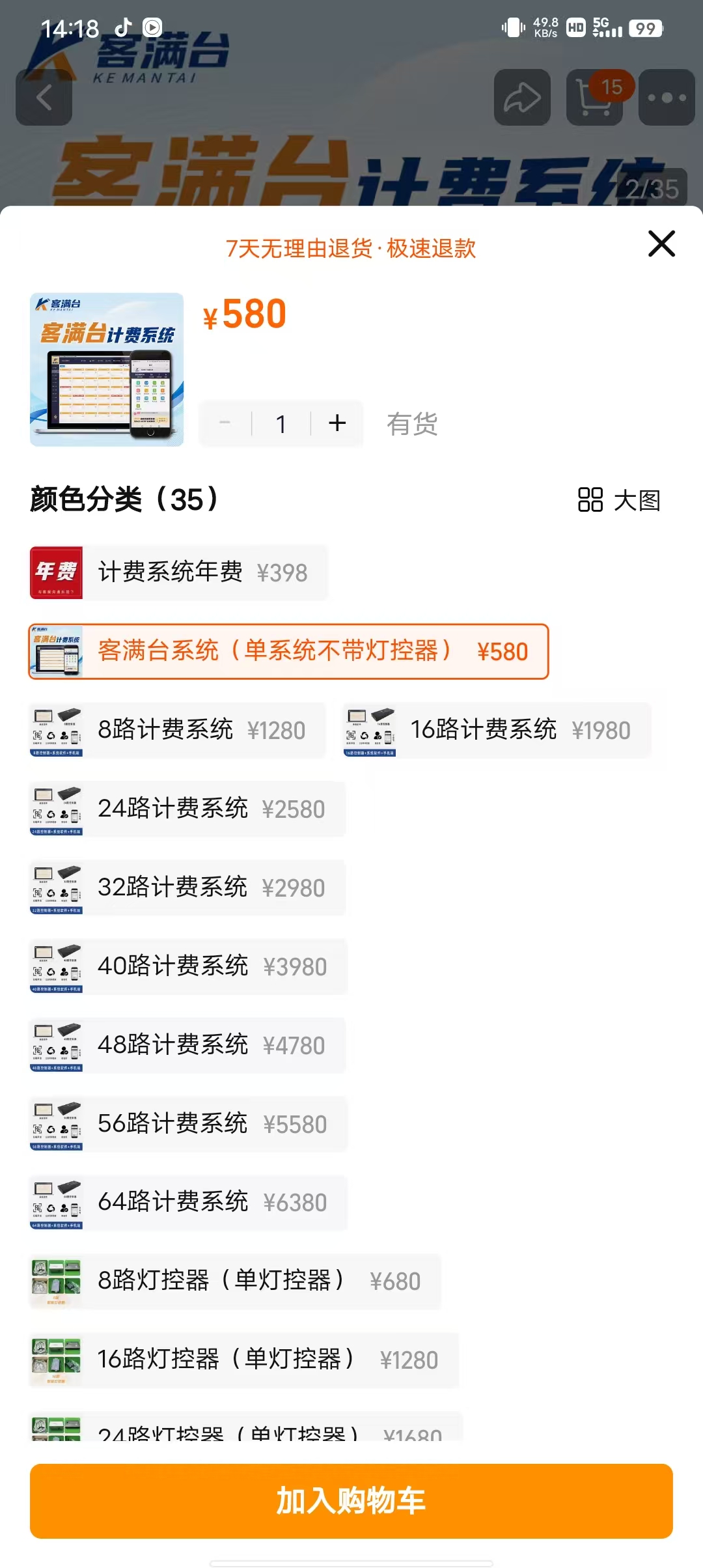Select 16路灯控器（单灯控器）¥1280
703x1568 pixels.
click(244, 1360)
